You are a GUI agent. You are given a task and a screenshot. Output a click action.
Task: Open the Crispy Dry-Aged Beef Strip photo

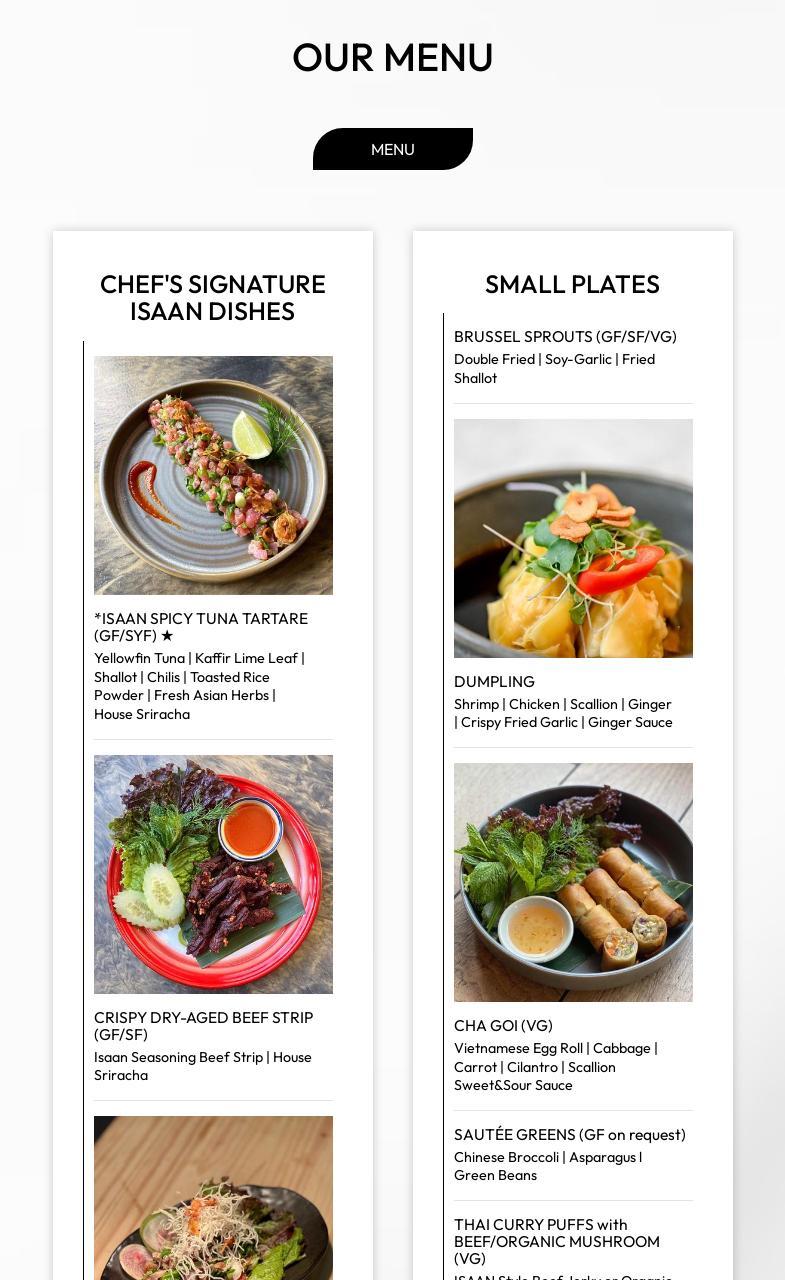pyautogui.click(x=213, y=874)
